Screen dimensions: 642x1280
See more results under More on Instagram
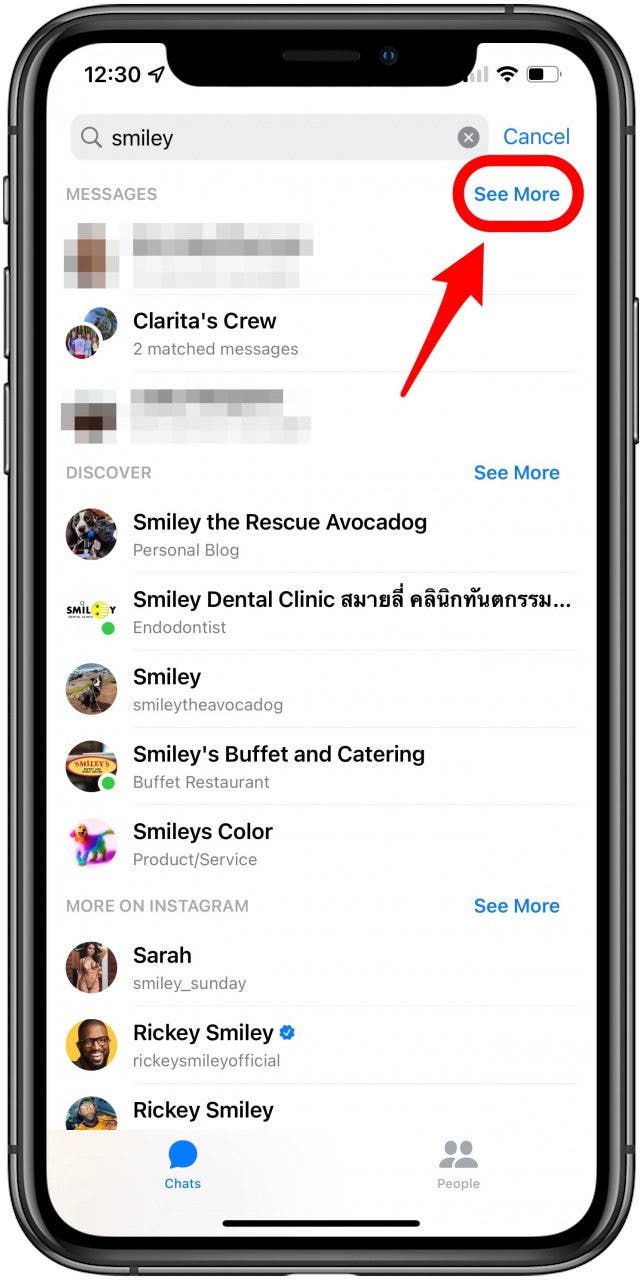[x=516, y=906]
